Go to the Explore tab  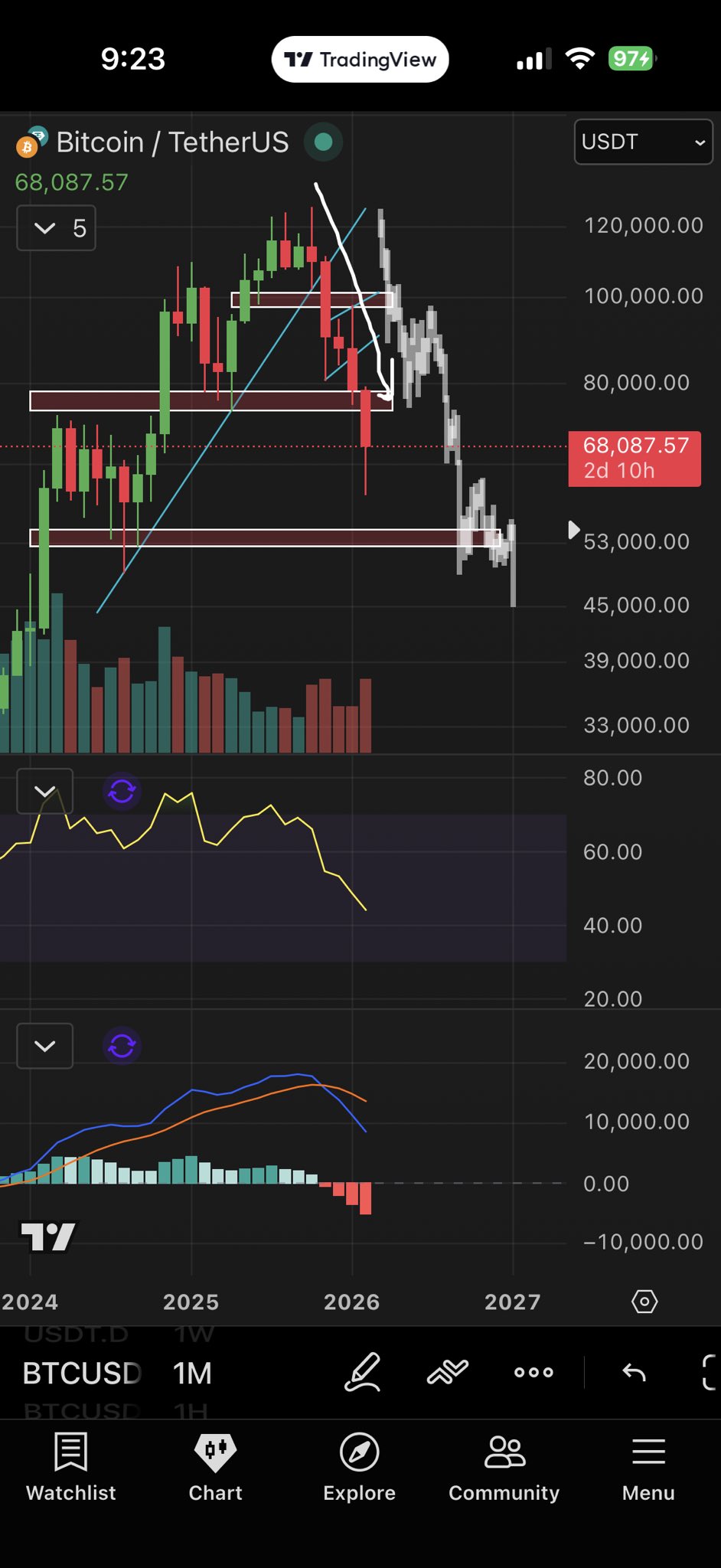(x=359, y=1468)
